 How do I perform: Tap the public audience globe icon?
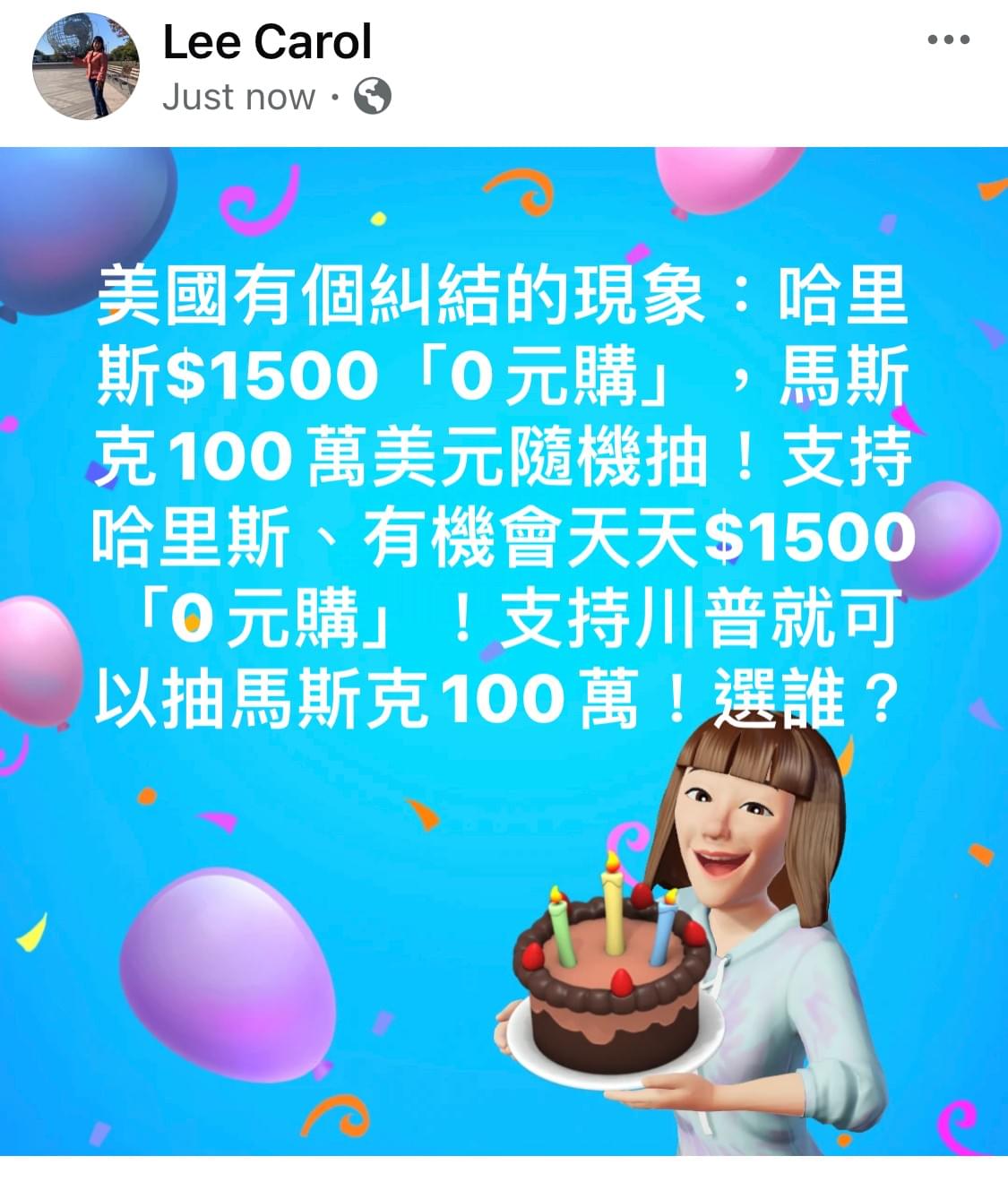[x=373, y=96]
